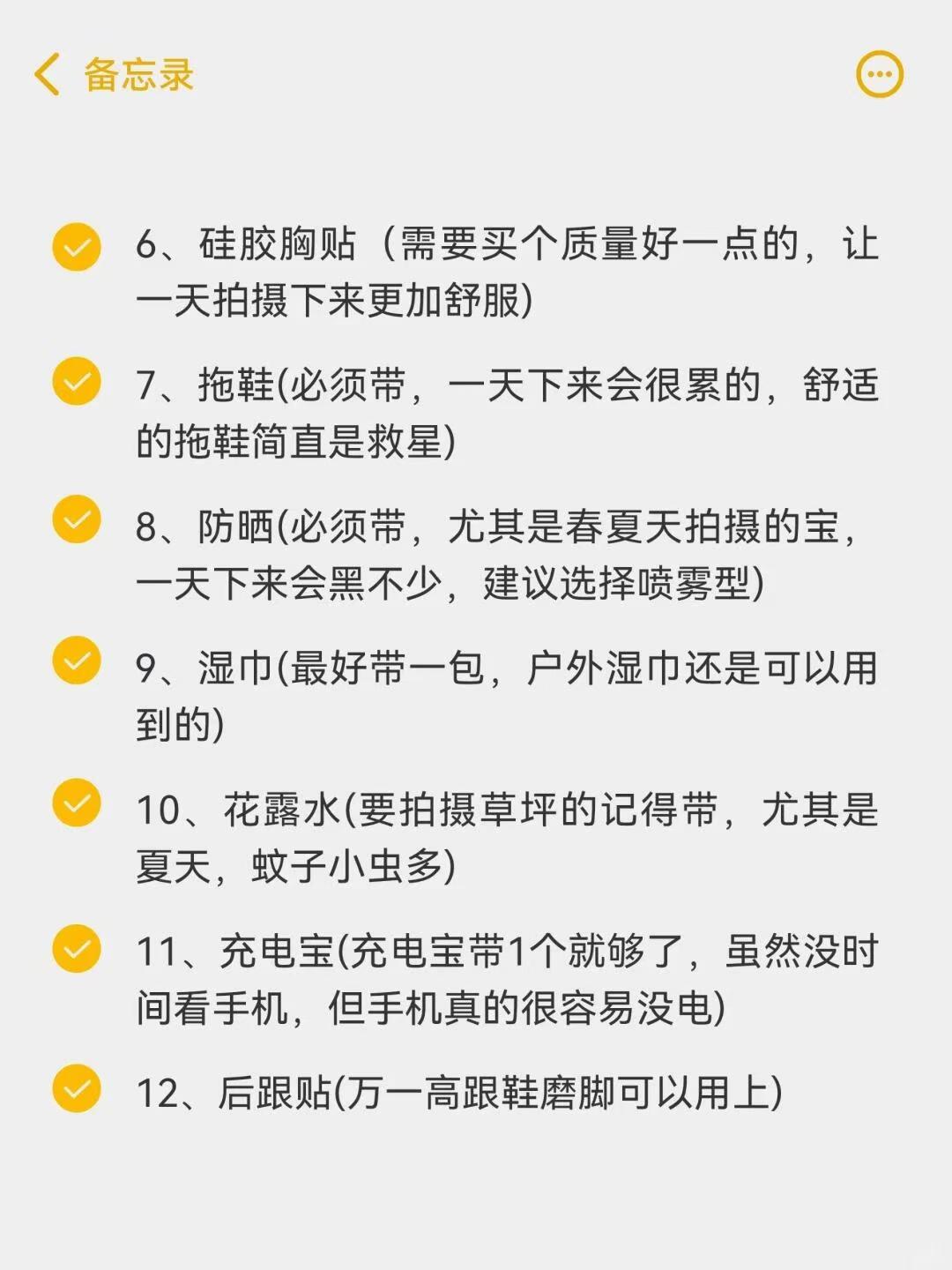952x1270 pixels.
Task: Toggle the 防晒 checkbox
Action: coord(77,519)
